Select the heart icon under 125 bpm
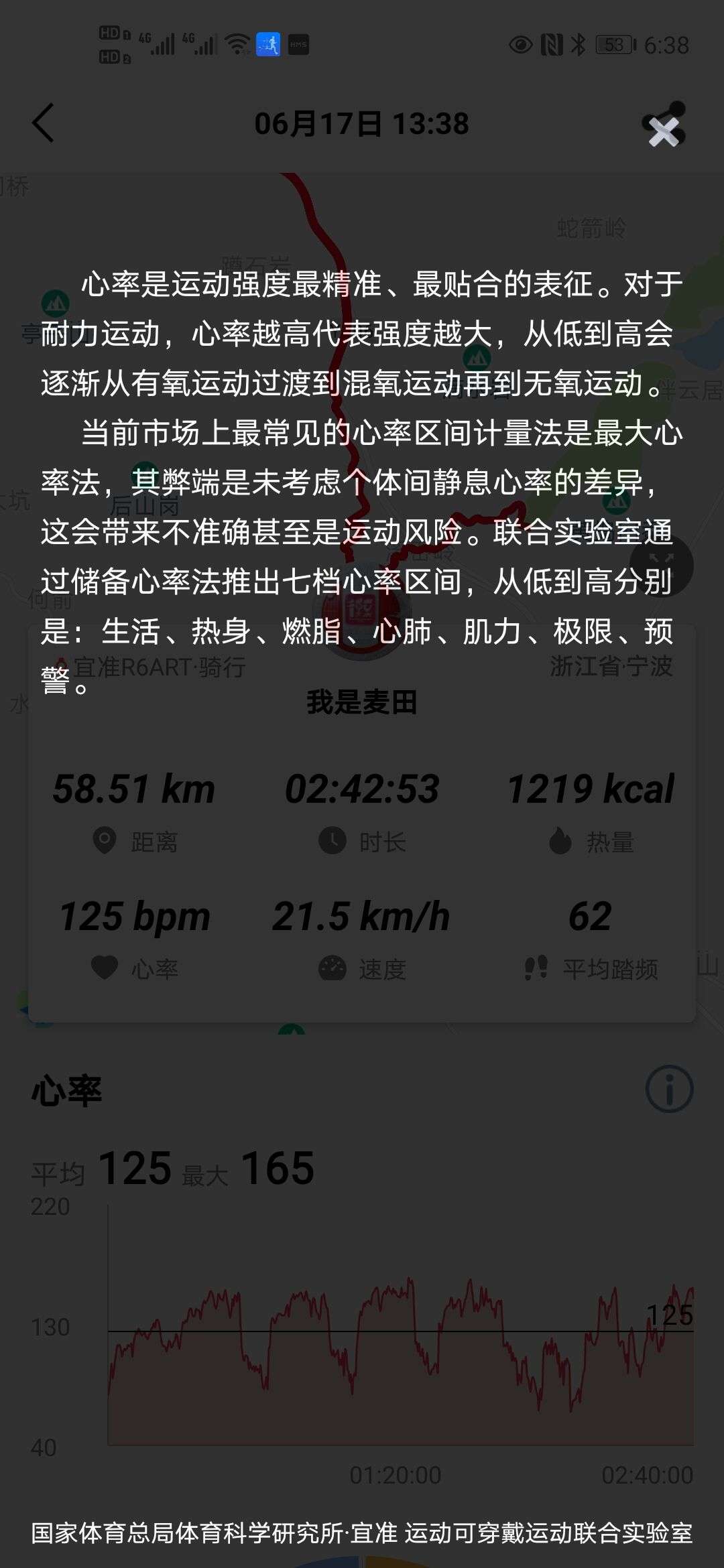Image resolution: width=724 pixels, height=1568 pixels. pos(104,966)
